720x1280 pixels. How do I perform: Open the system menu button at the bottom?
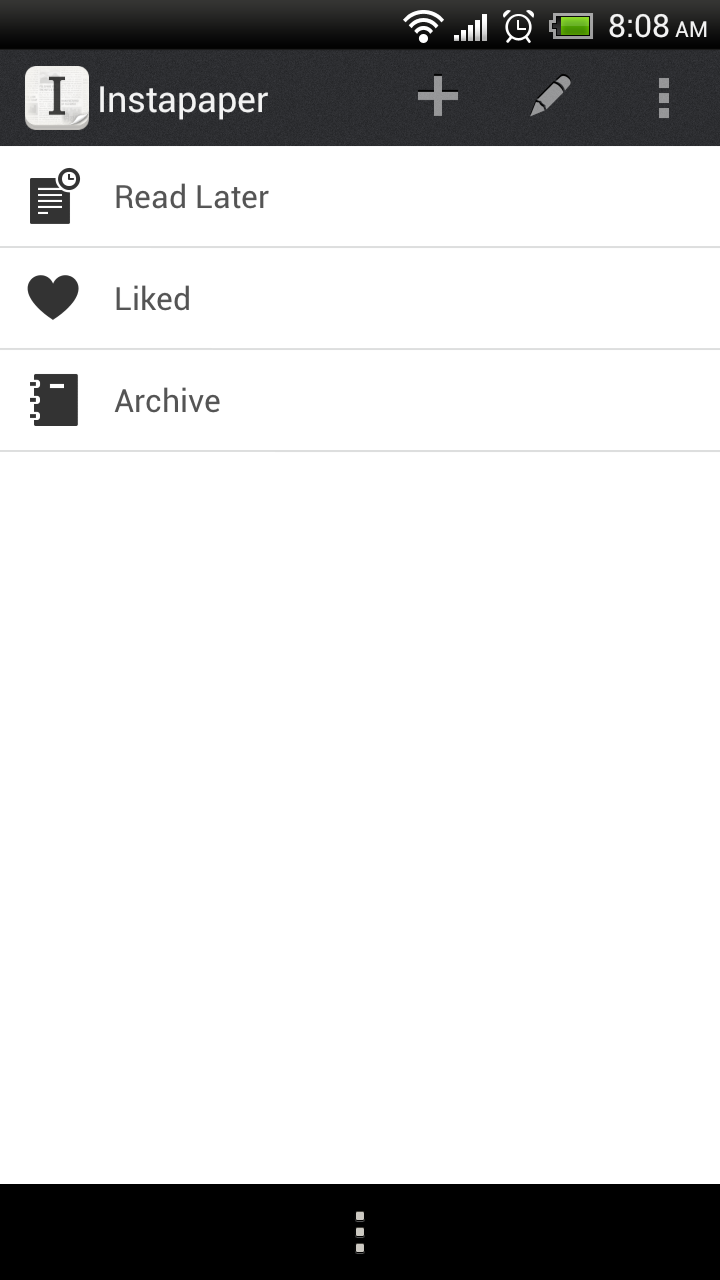pos(360,1232)
